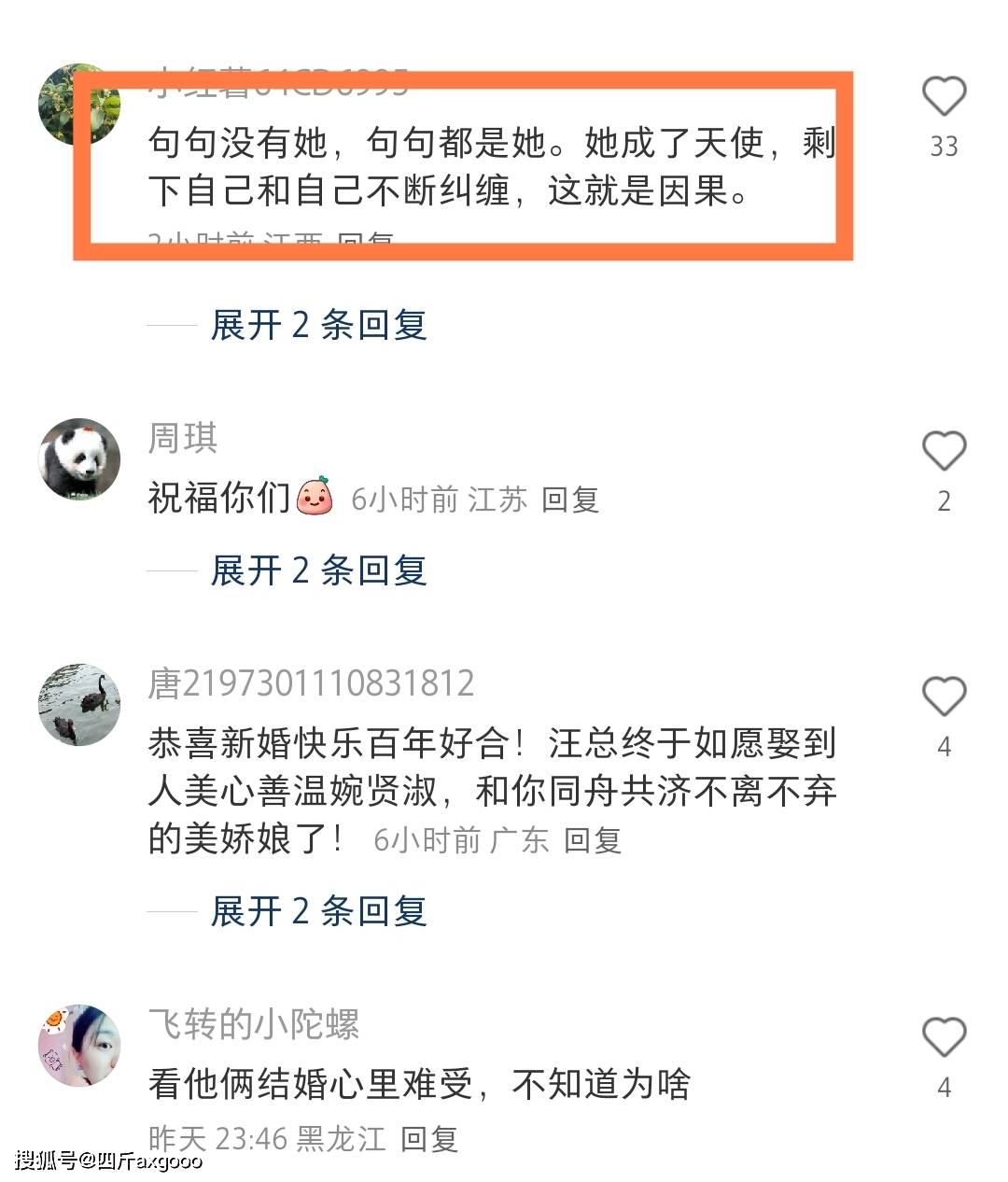
Task: Open the black swan avatar of 唐219730111083​1812
Action: pos(79,705)
